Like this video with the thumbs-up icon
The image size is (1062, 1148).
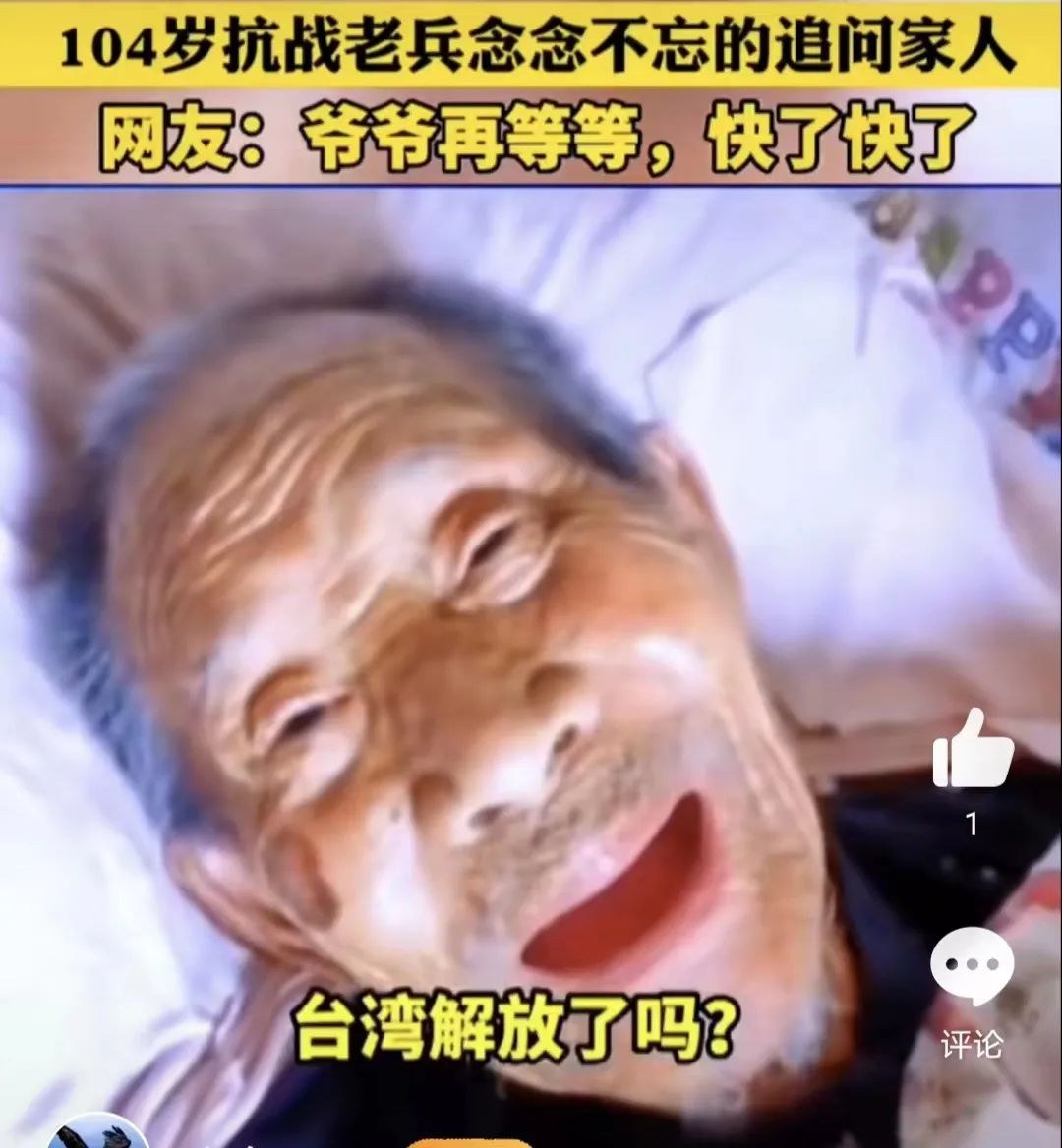tap(973, 749)
